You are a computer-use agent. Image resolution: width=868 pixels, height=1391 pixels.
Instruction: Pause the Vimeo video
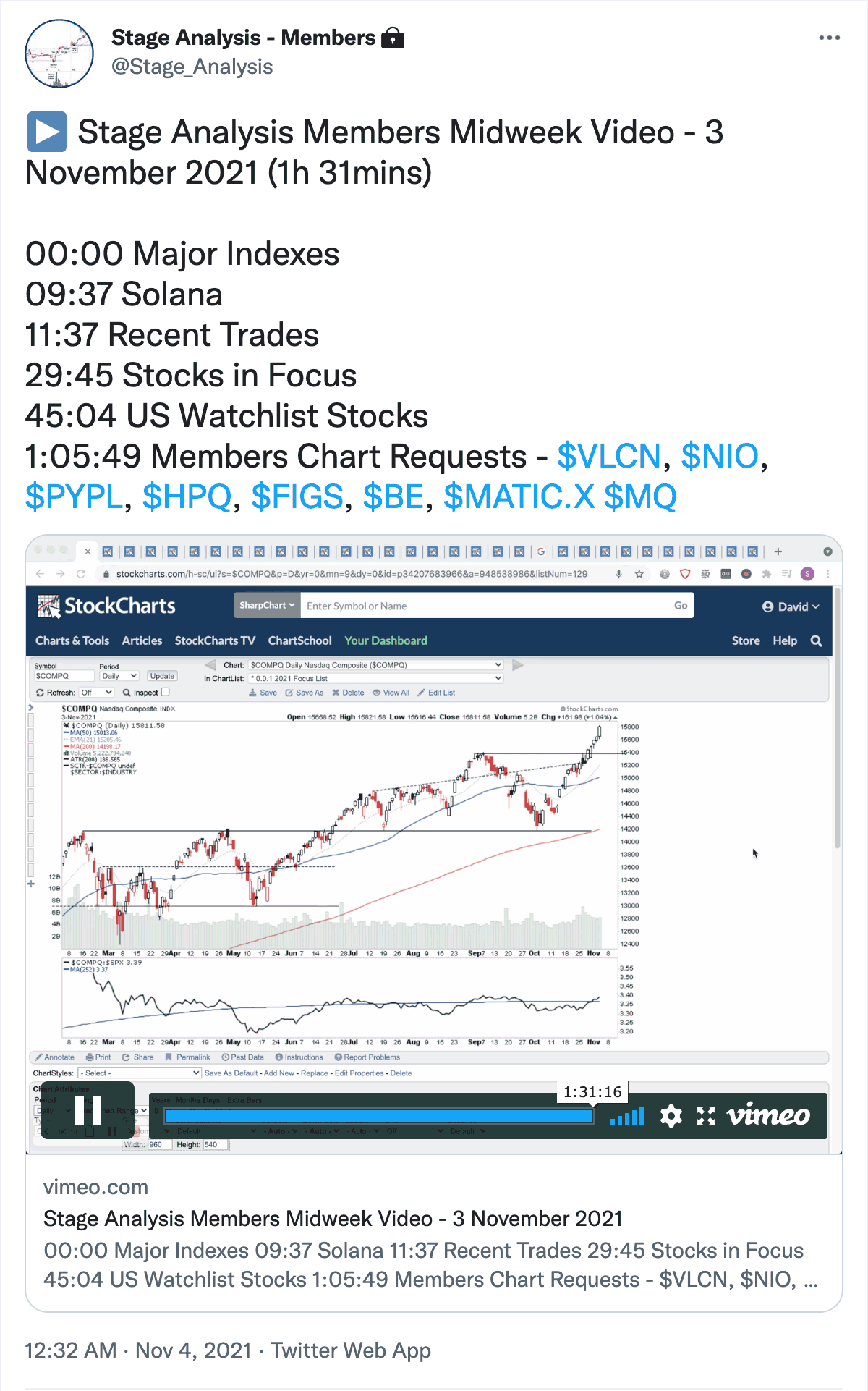point(88,1110)
